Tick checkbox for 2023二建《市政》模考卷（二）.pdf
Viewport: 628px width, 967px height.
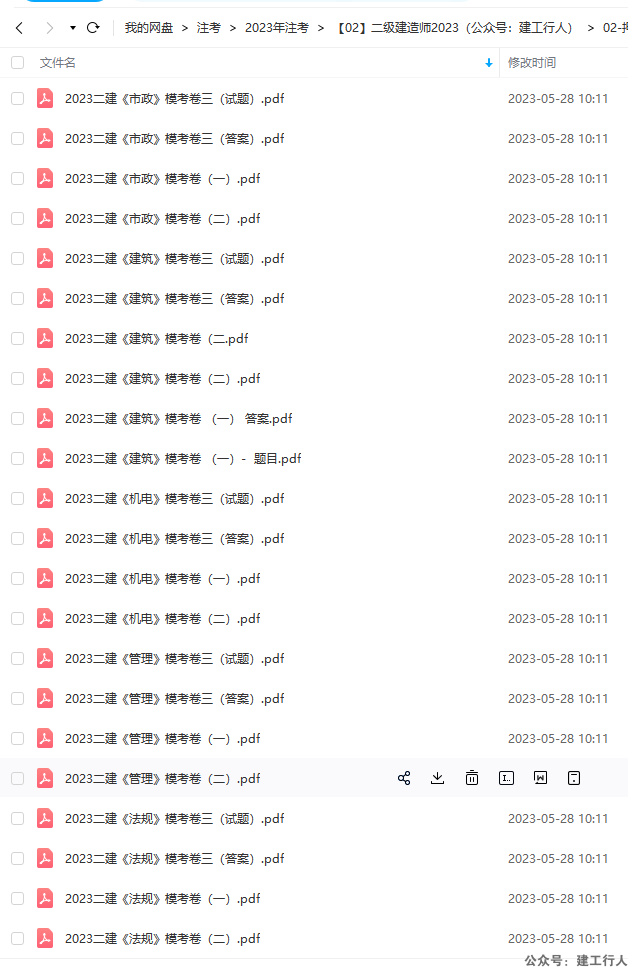click(17, 218)
